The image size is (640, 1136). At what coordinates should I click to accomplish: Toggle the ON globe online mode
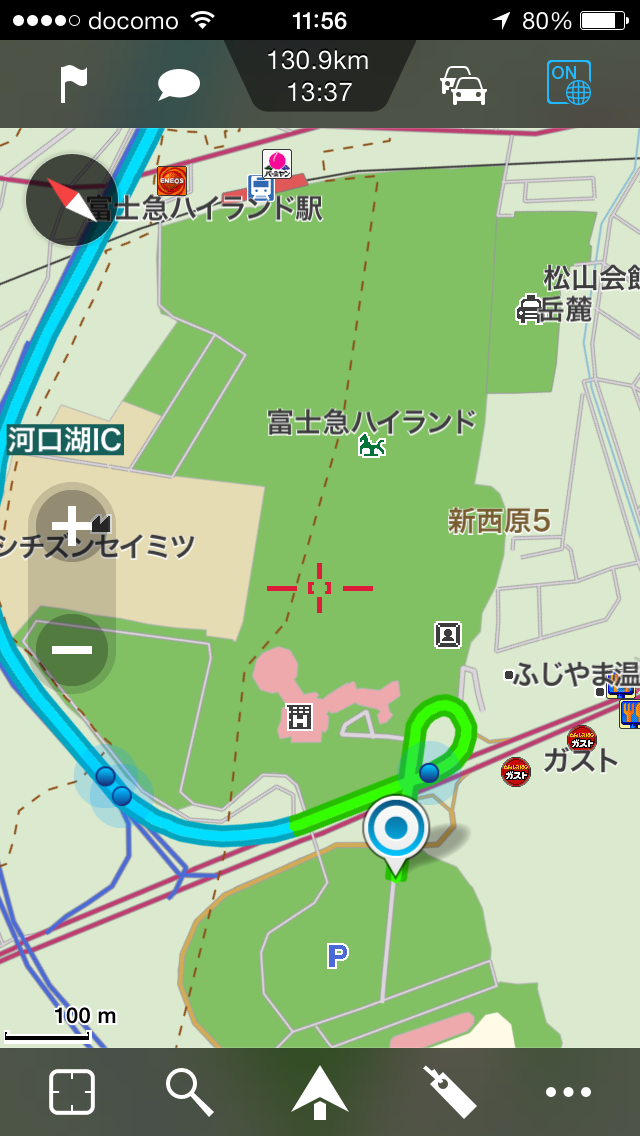coord(569,83)
